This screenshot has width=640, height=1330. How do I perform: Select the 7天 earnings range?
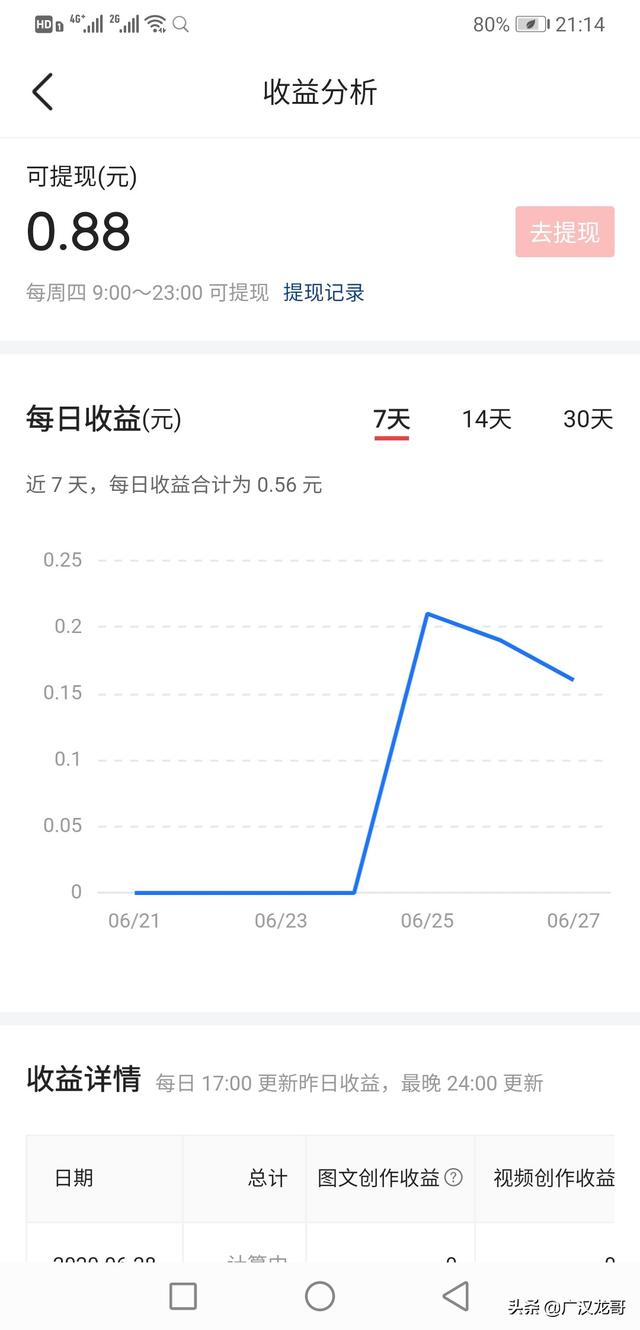click(392, 420)
